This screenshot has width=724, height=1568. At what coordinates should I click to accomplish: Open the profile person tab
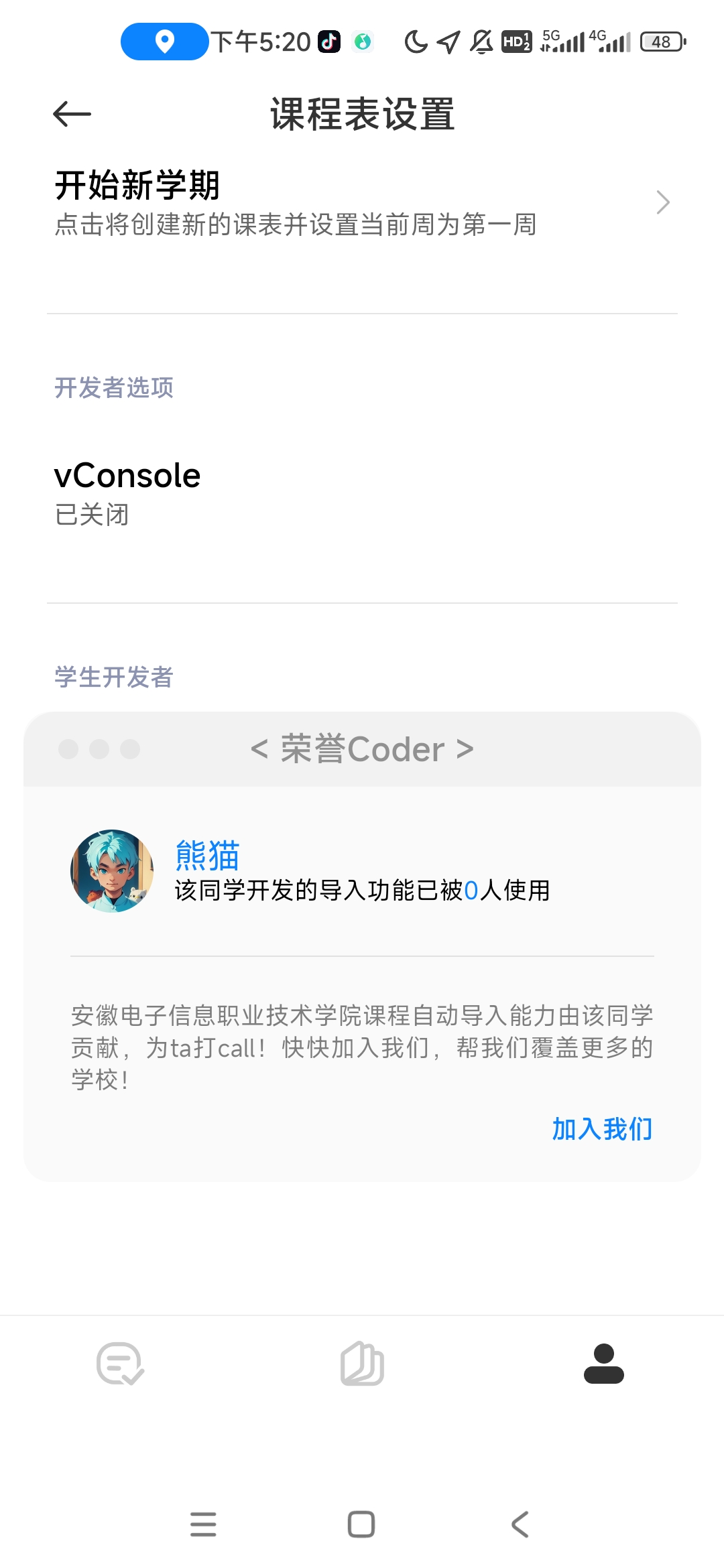tap(603, 1364)
